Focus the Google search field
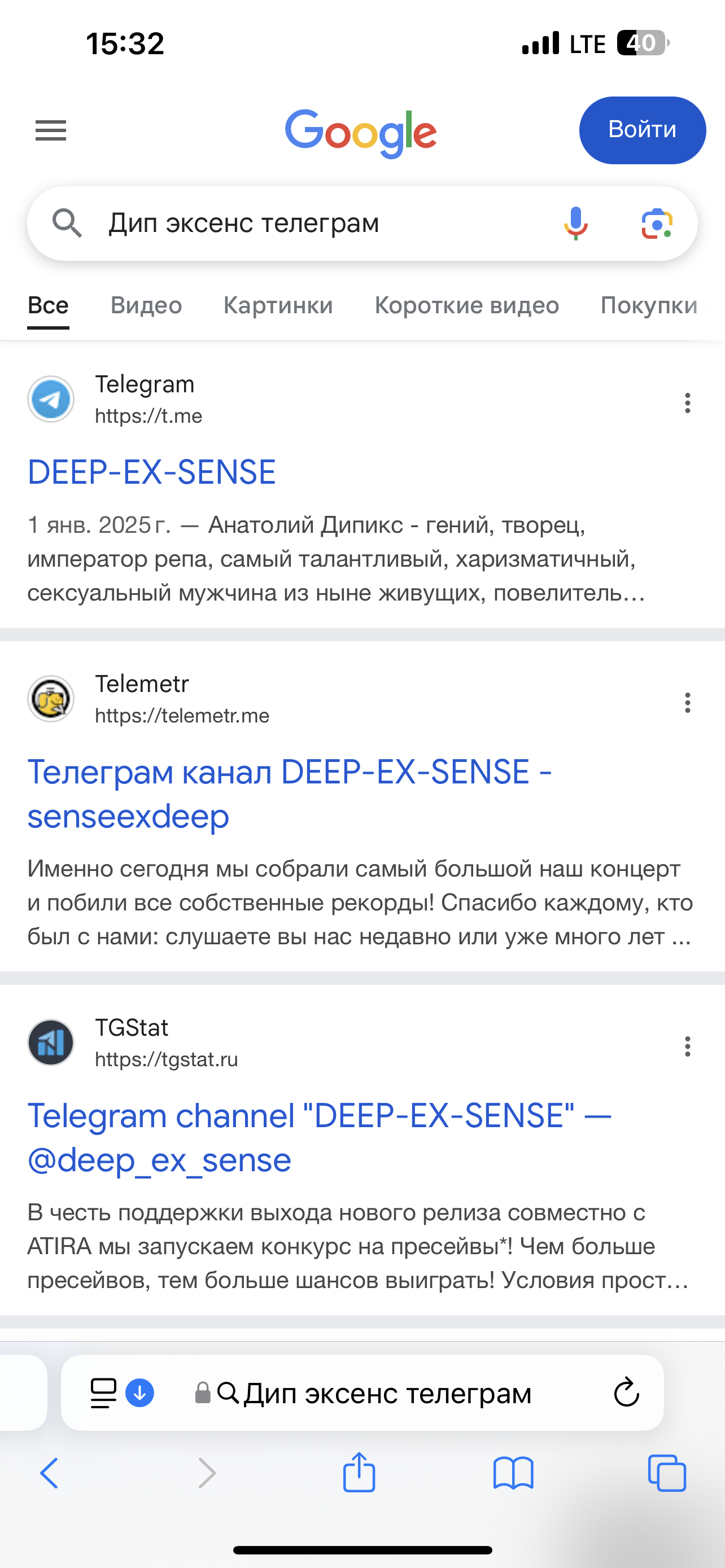 coord(304,224)
